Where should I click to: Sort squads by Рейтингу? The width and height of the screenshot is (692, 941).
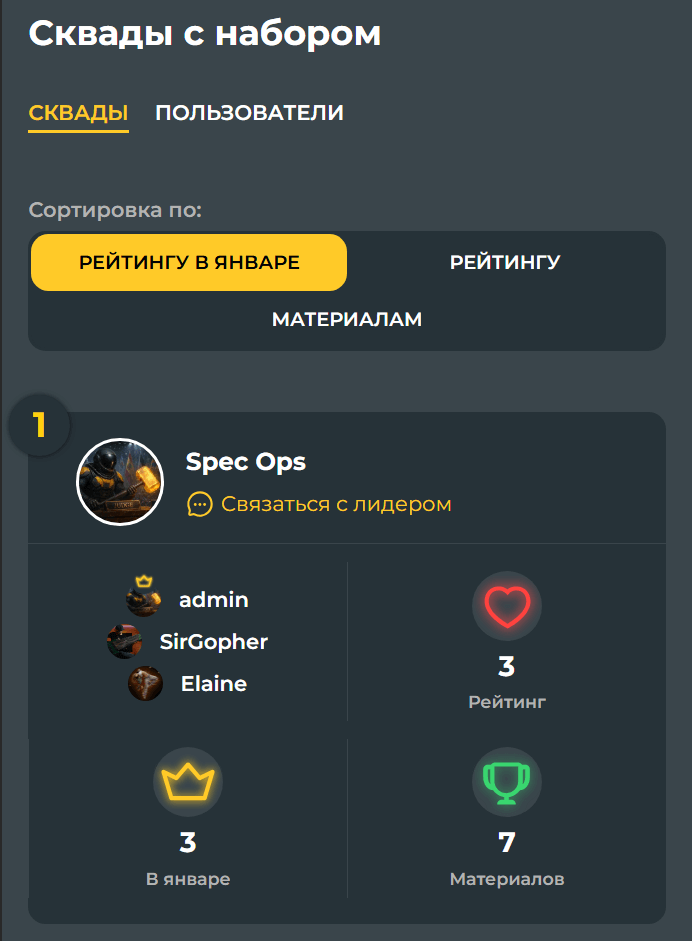pyautogui.click(x=505, y=263)
